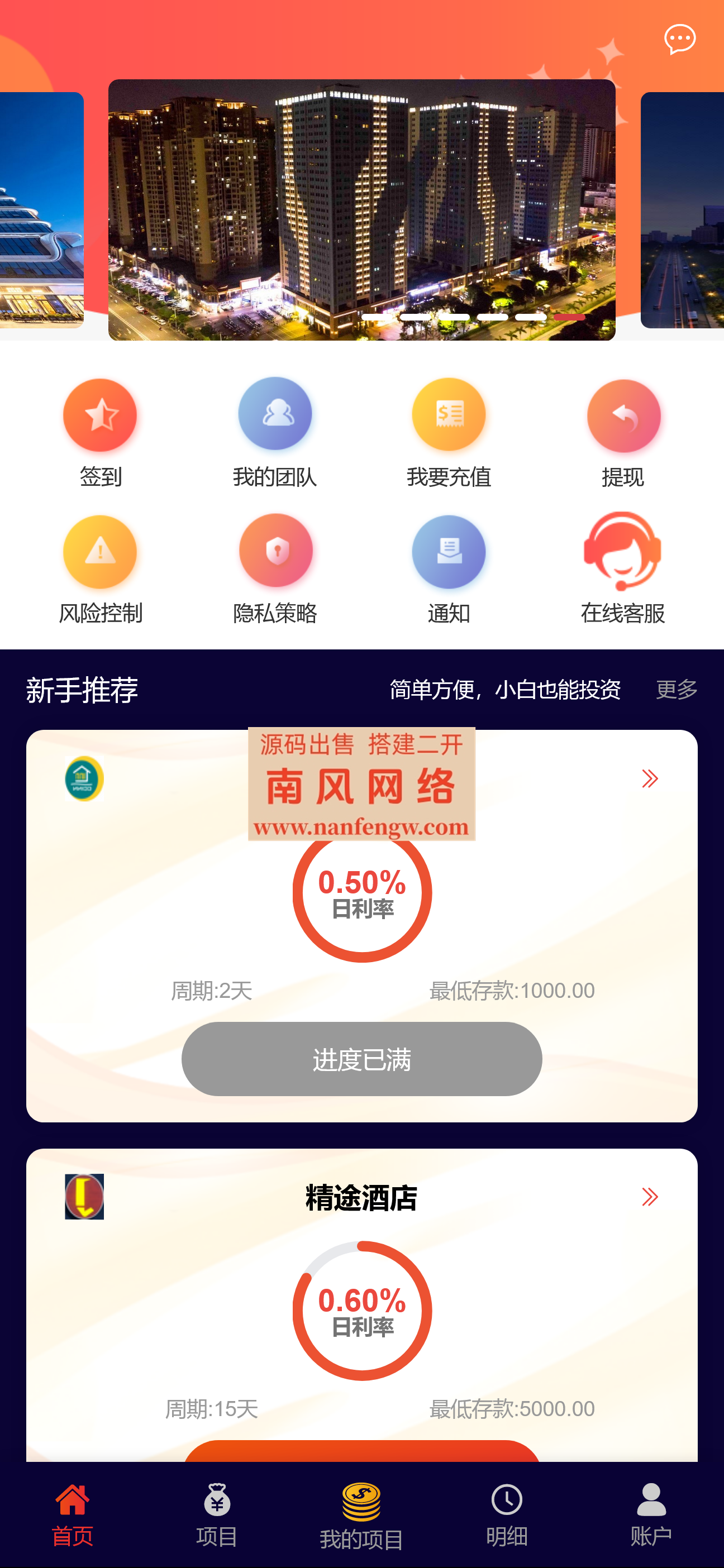Open the 我要充值 recharge icon

coord(449,414)
